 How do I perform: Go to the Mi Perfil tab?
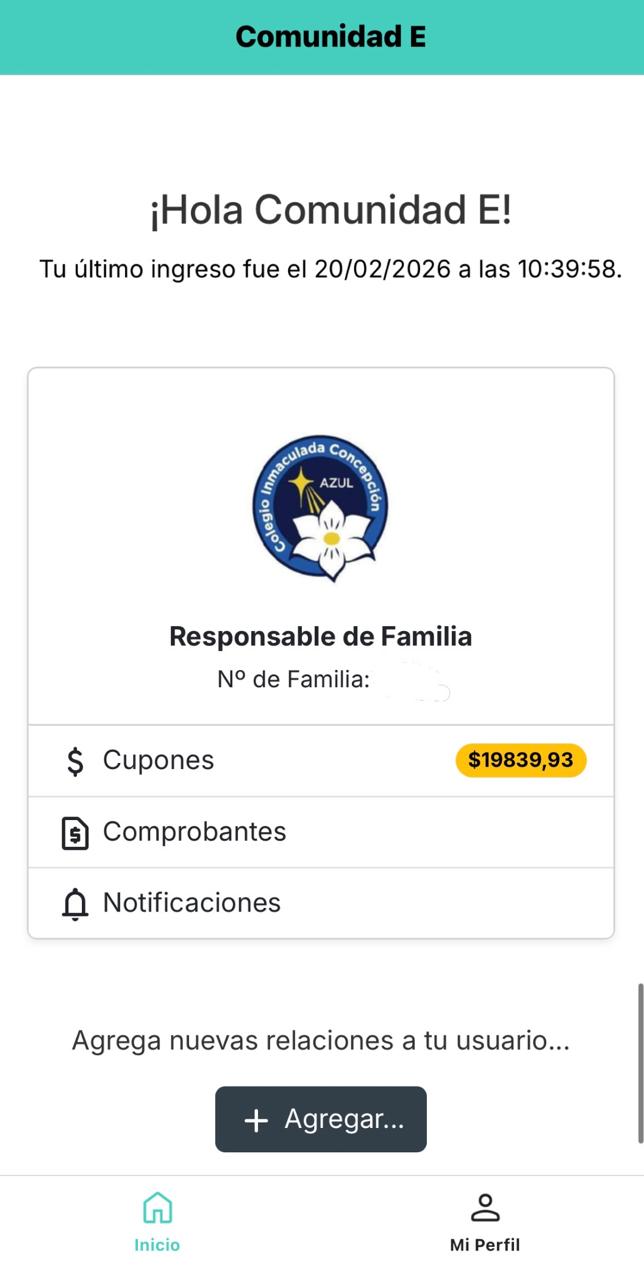pos(485,1222)
